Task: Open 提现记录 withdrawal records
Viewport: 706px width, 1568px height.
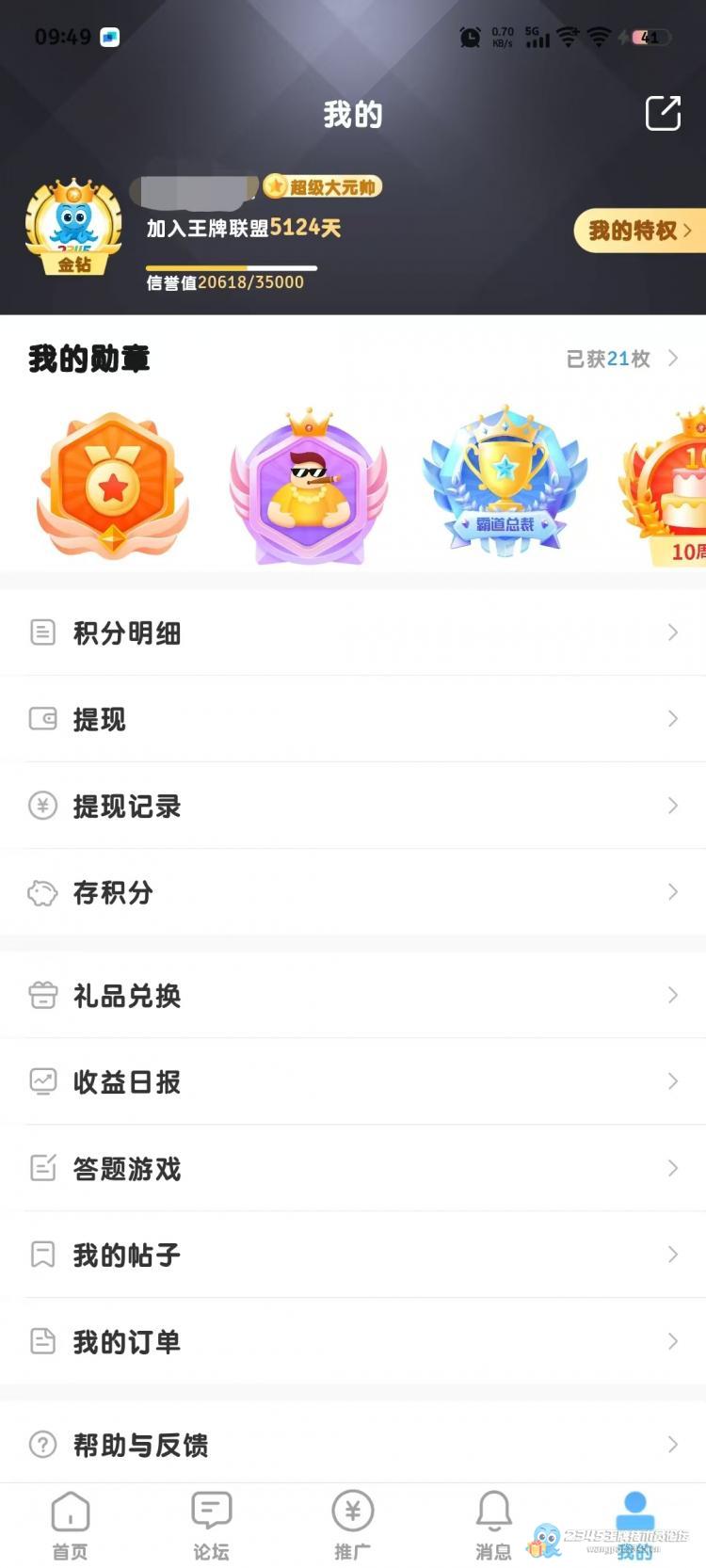Action: click(352, 806)
